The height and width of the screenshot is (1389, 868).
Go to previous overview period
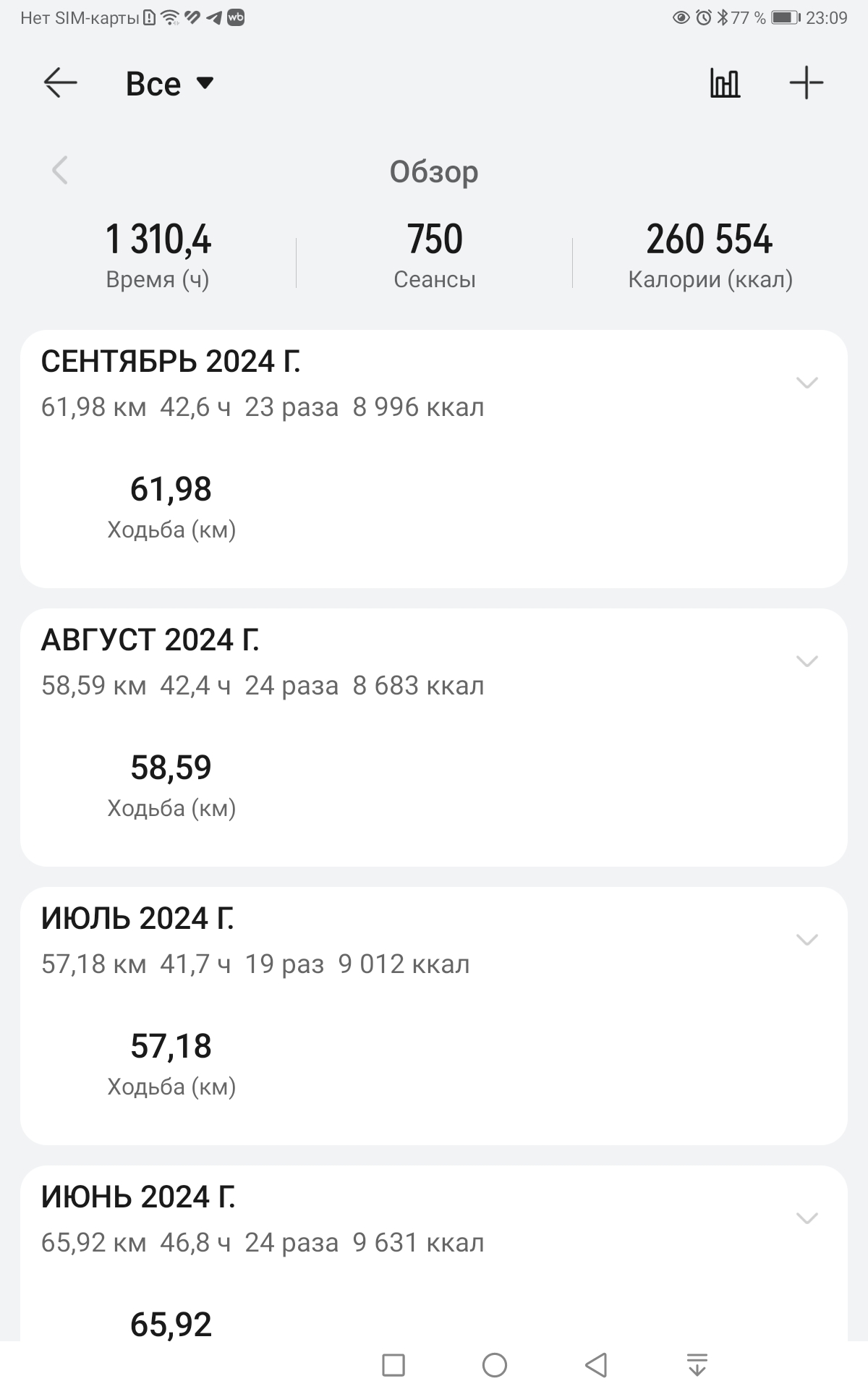point(60,171)
